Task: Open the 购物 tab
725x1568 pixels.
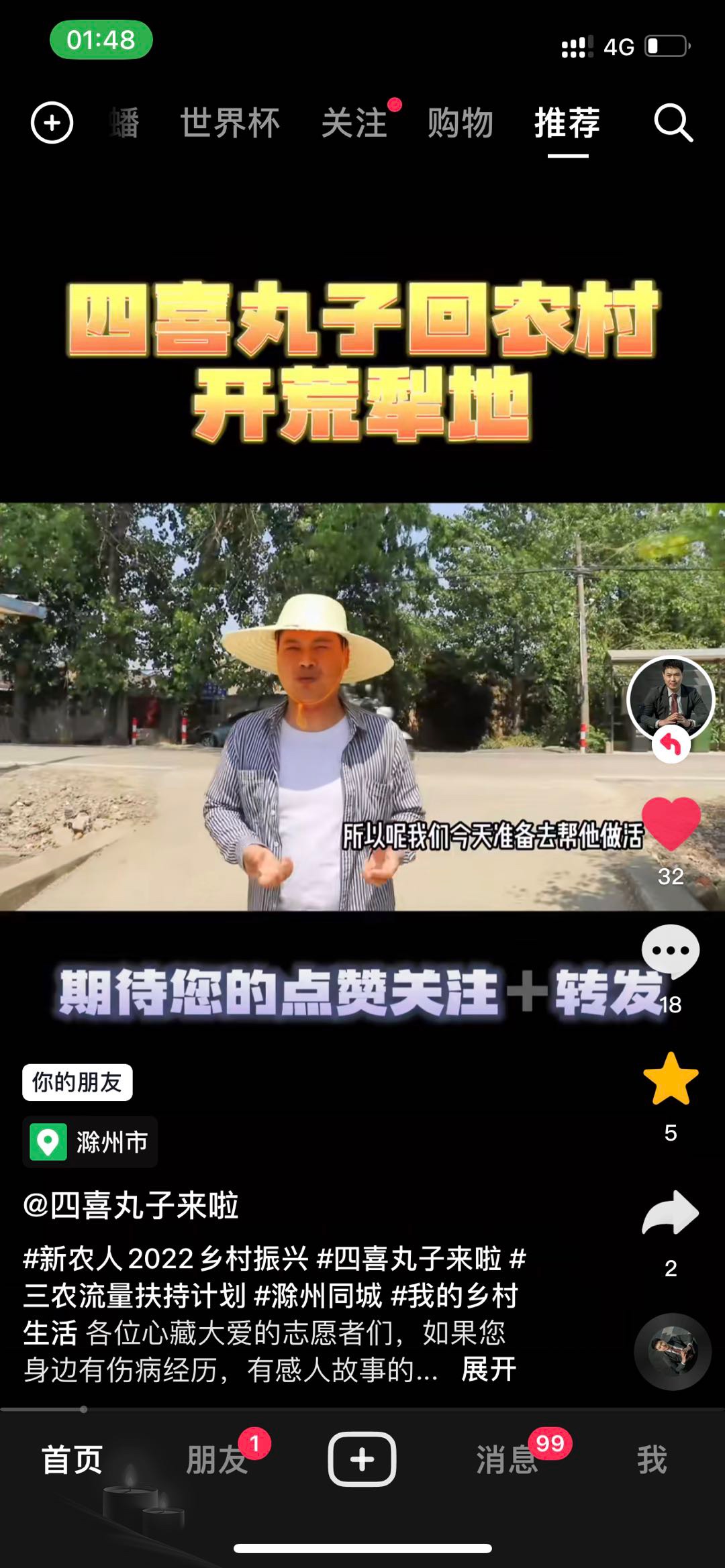Action: pyautogui.click(x=461, y=123)
